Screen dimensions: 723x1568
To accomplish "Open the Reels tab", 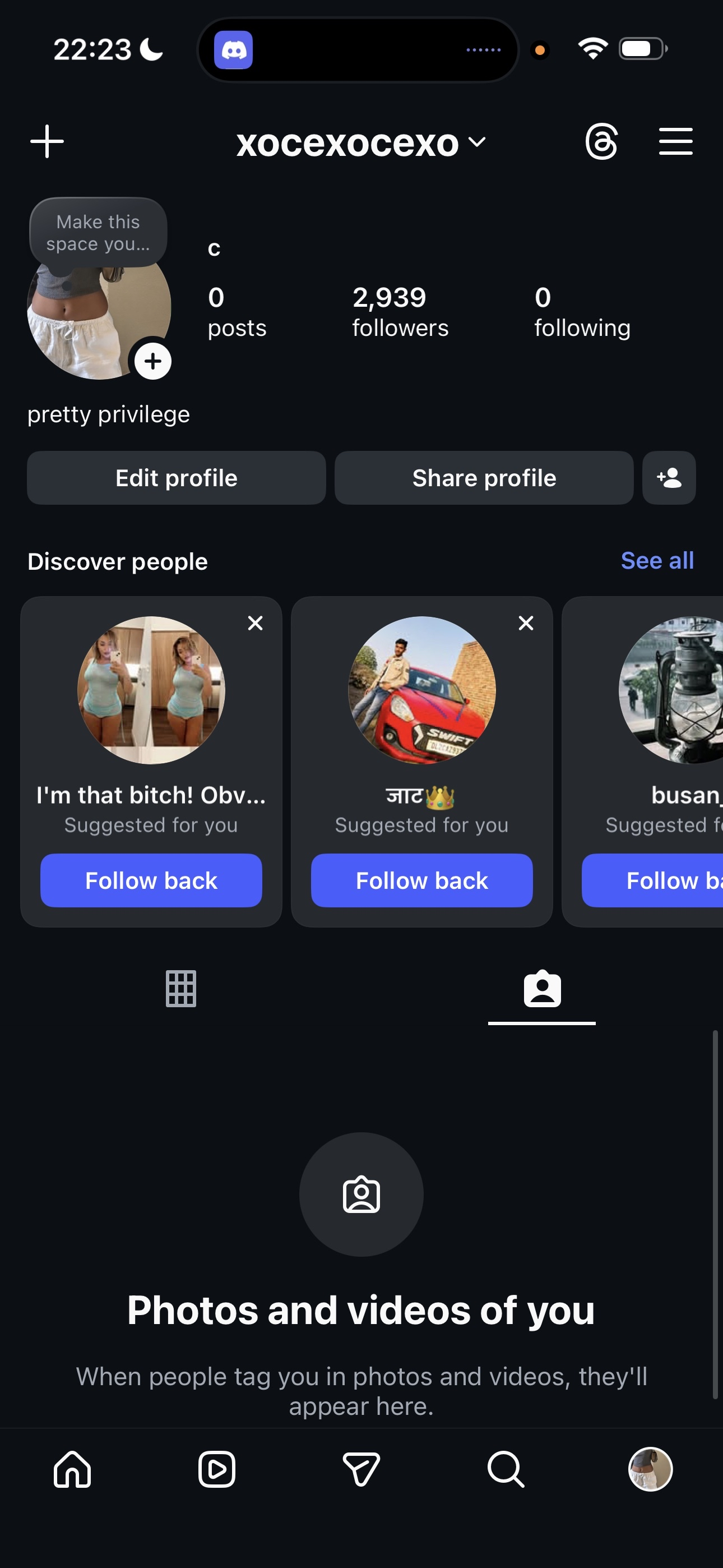I will tap(217, 1469).
